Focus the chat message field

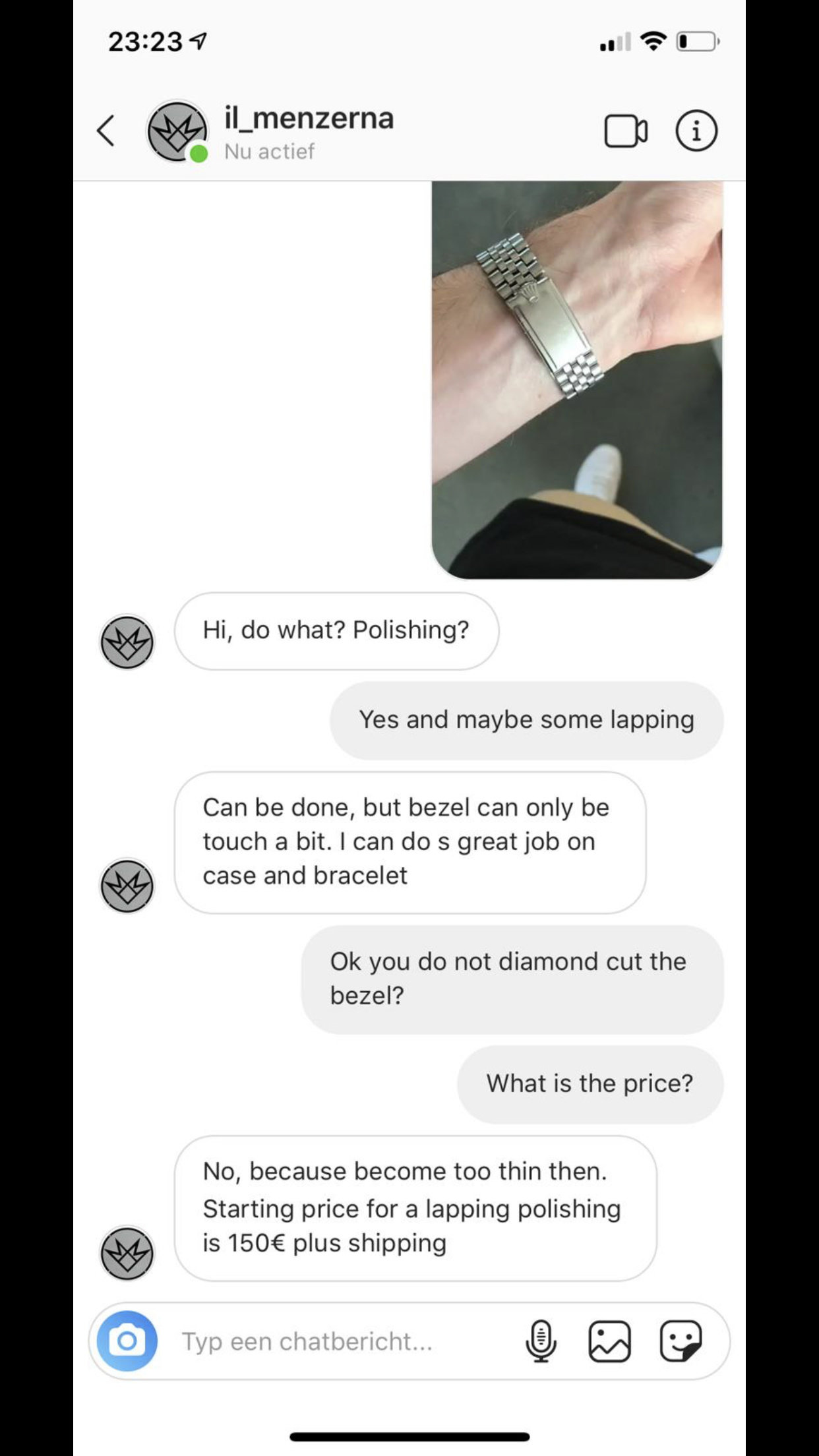[x=330, y=1341]
